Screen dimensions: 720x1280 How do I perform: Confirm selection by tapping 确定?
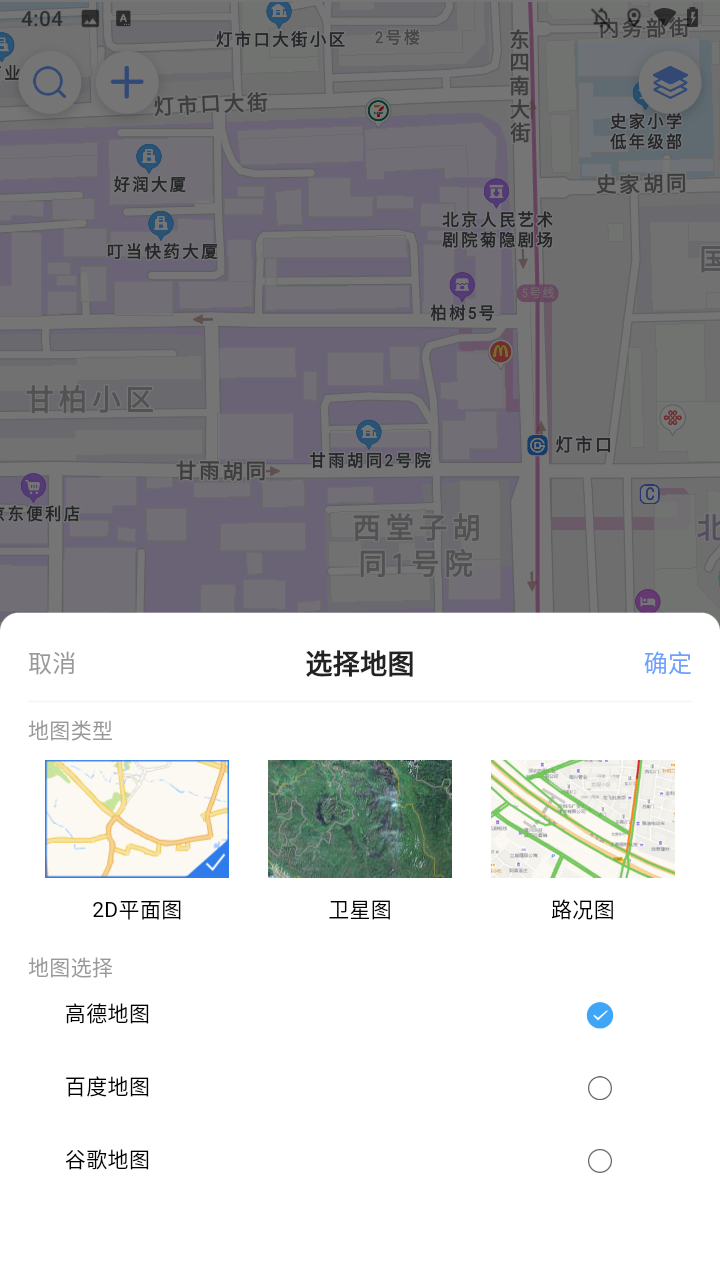(667, 664)
